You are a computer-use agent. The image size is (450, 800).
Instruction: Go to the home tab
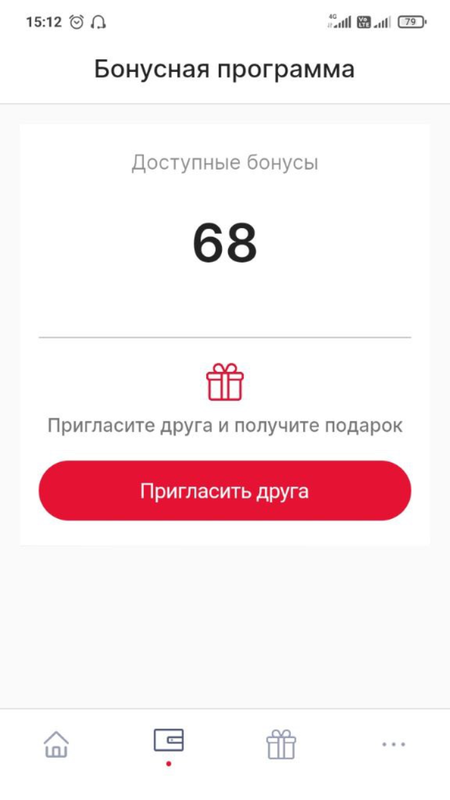[56, 744]
